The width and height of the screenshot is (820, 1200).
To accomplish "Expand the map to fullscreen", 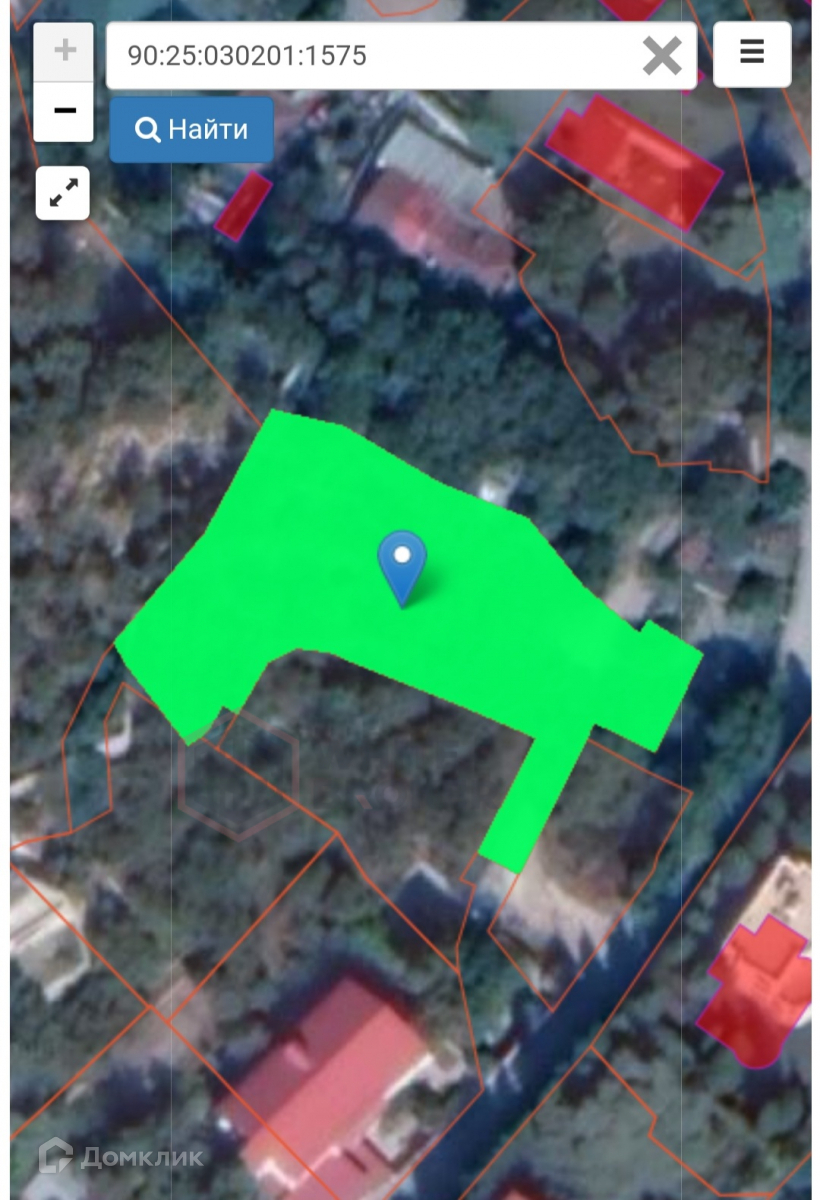I will click(x=63, y=193).
